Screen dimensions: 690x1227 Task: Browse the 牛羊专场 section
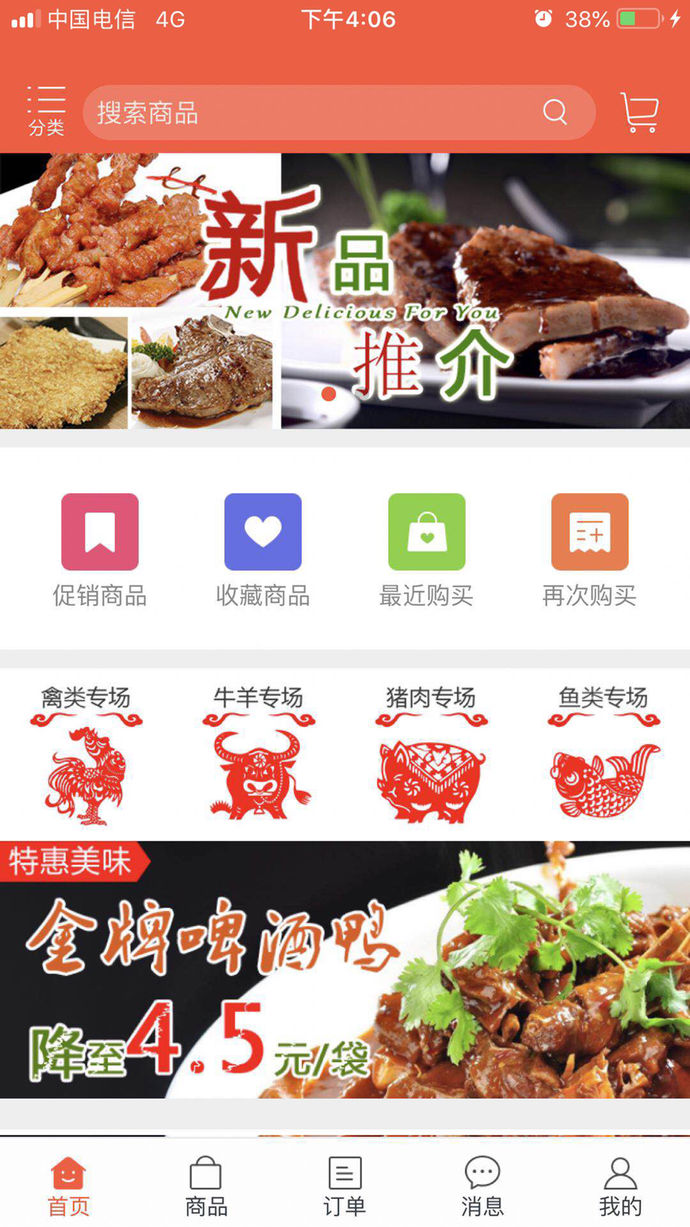258,755
